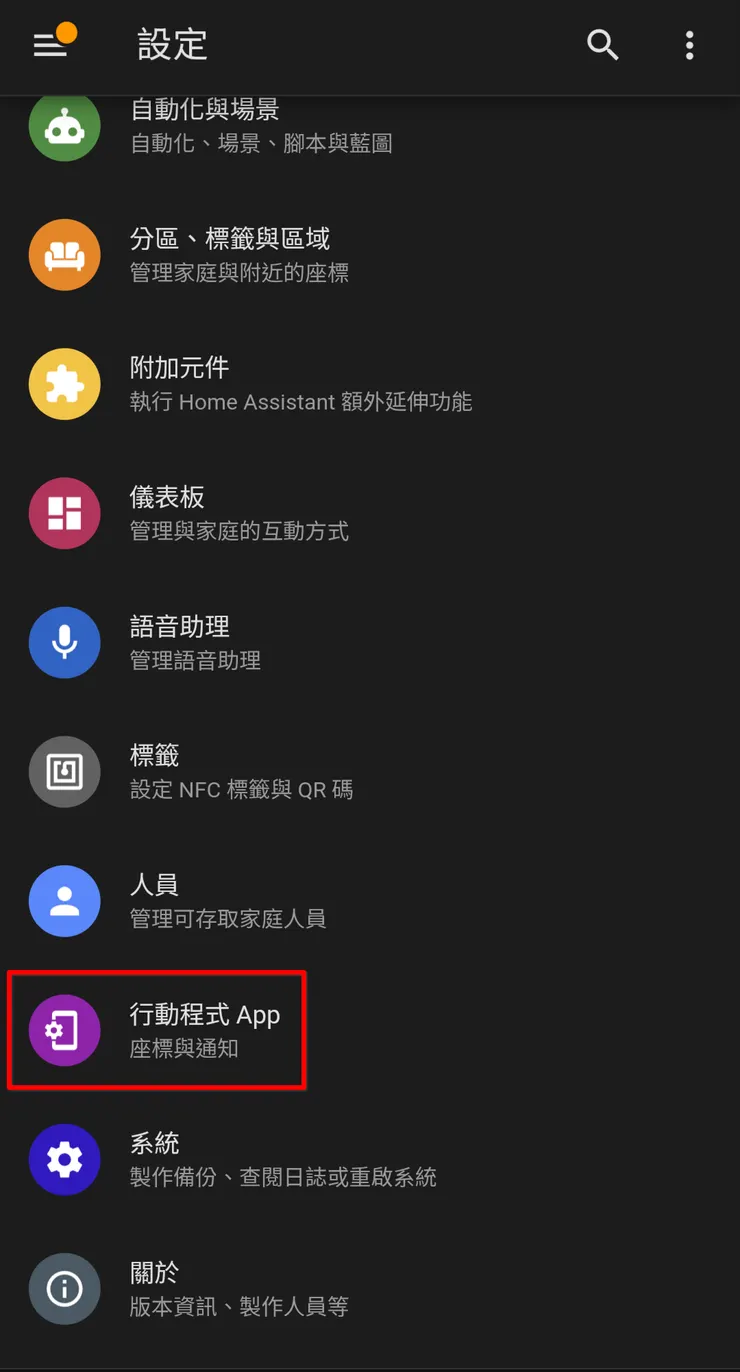
Task: Open 儀表板 via its dashboard grid icon
Action: pyautogui.click(x=65, y=513)
